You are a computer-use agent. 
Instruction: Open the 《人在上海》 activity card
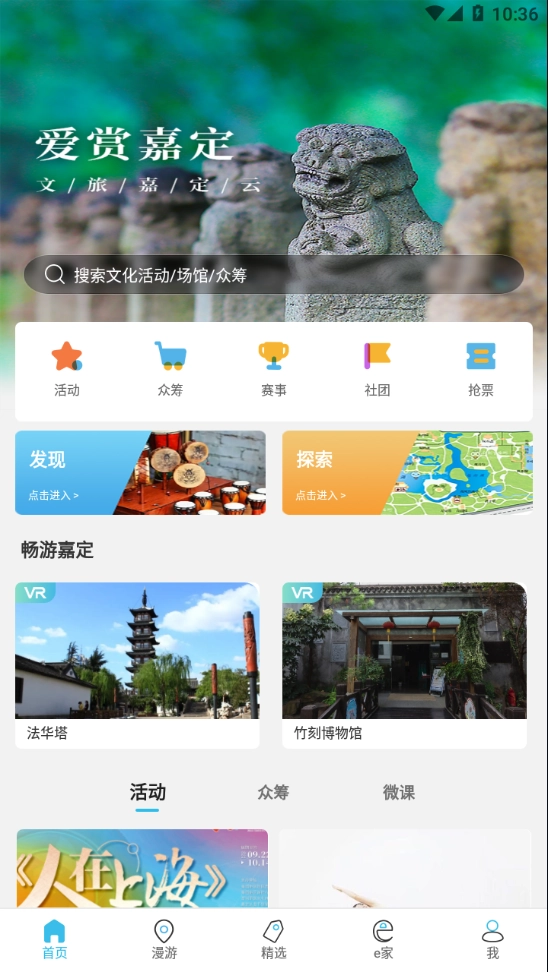[x=143, y=868]
